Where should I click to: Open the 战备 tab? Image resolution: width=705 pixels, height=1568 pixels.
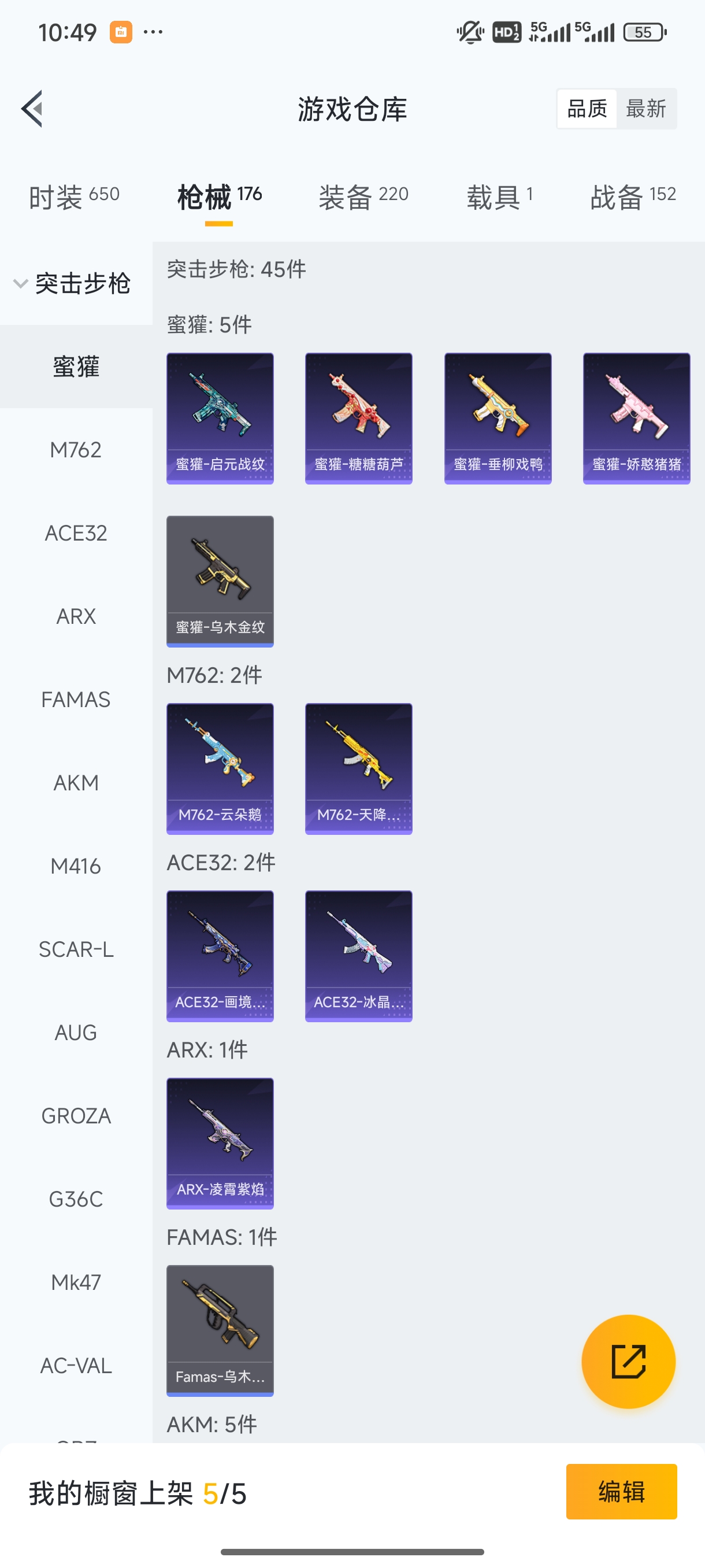[633, 197]
